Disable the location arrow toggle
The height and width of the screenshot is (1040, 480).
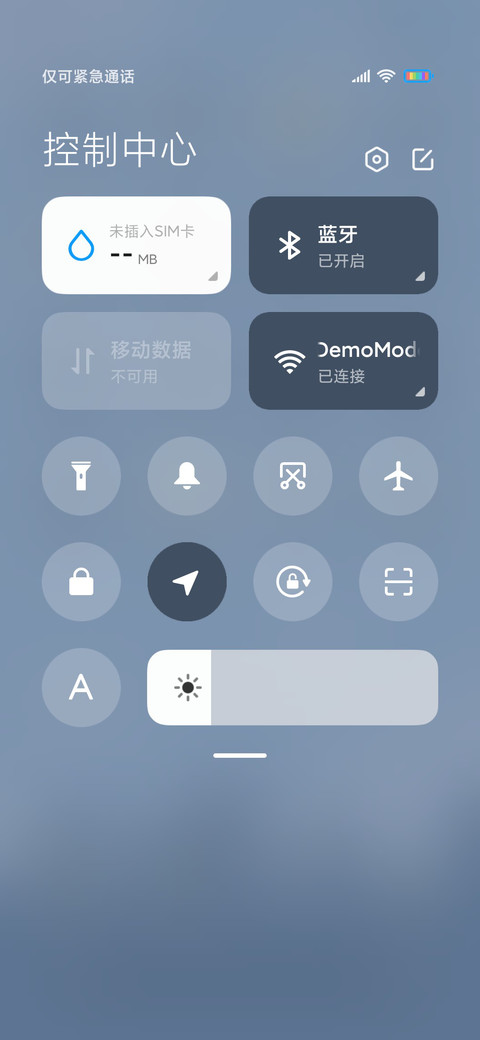pyautogui.click(x=187, y=582)
